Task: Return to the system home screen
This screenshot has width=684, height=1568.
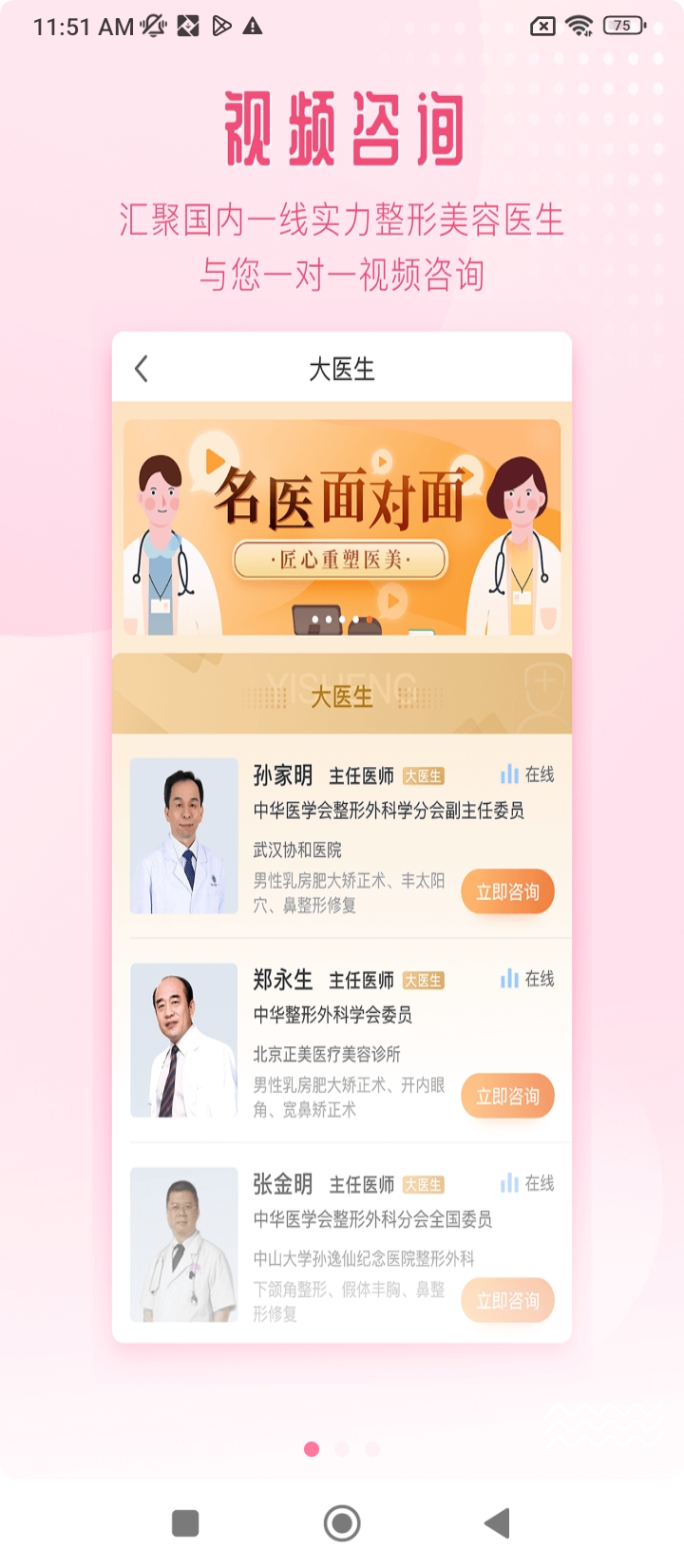Action: point(342,1523)
